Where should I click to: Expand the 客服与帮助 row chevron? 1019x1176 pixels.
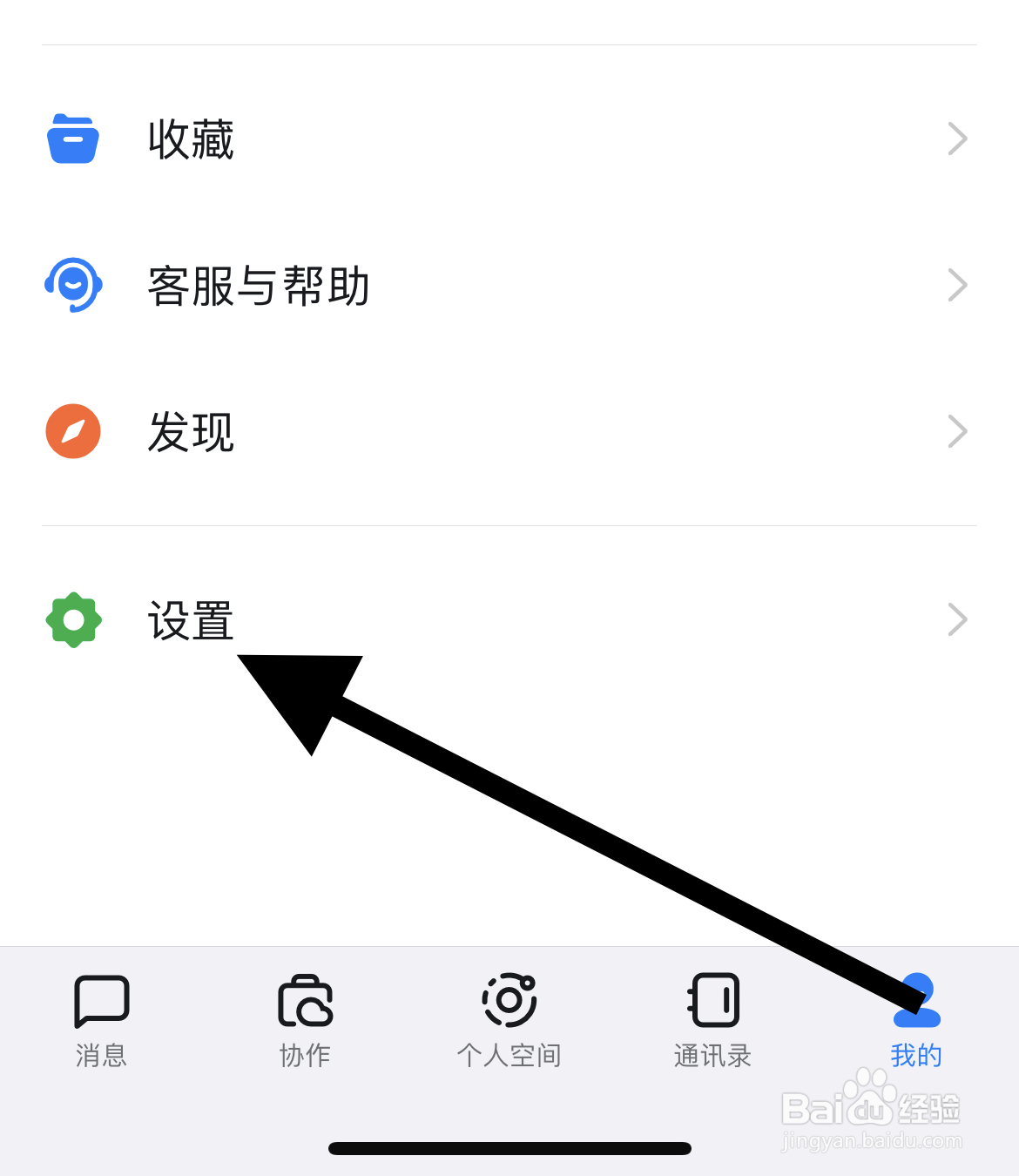coord(957,284)
